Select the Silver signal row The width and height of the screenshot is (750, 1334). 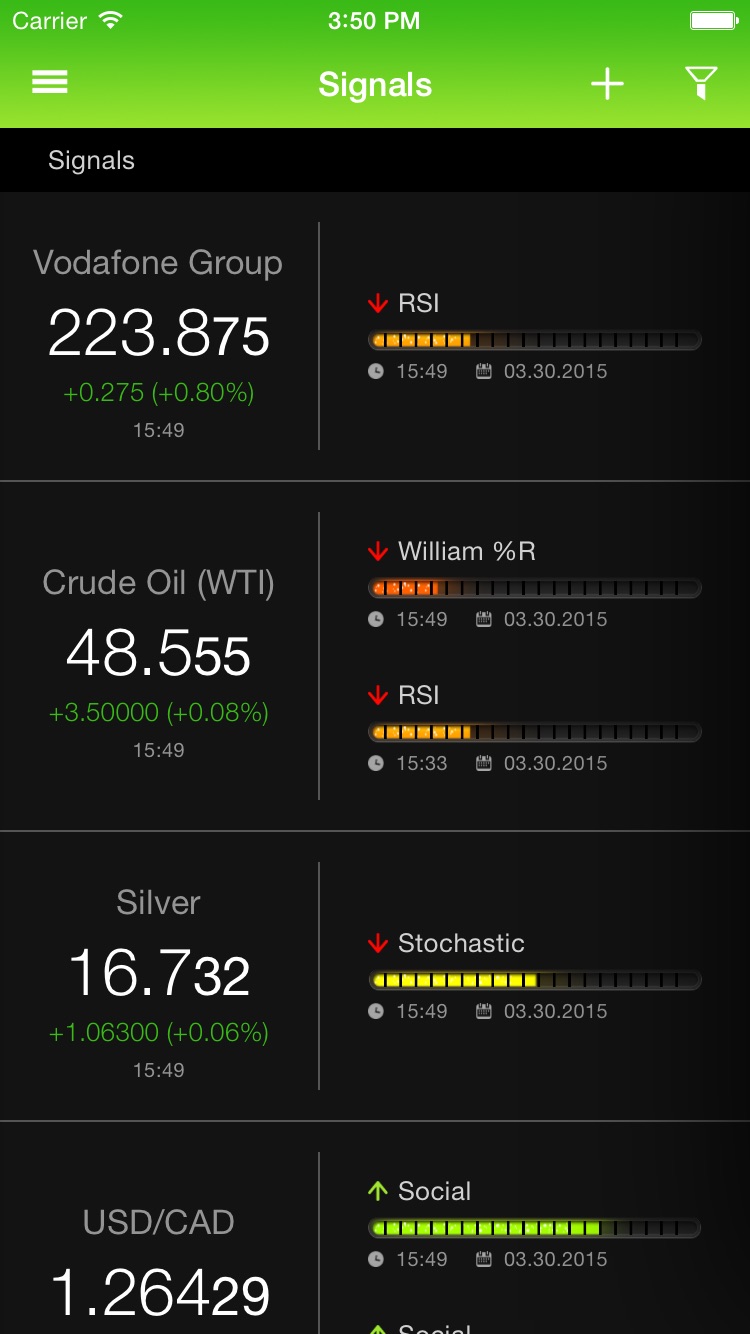[375, 976]
